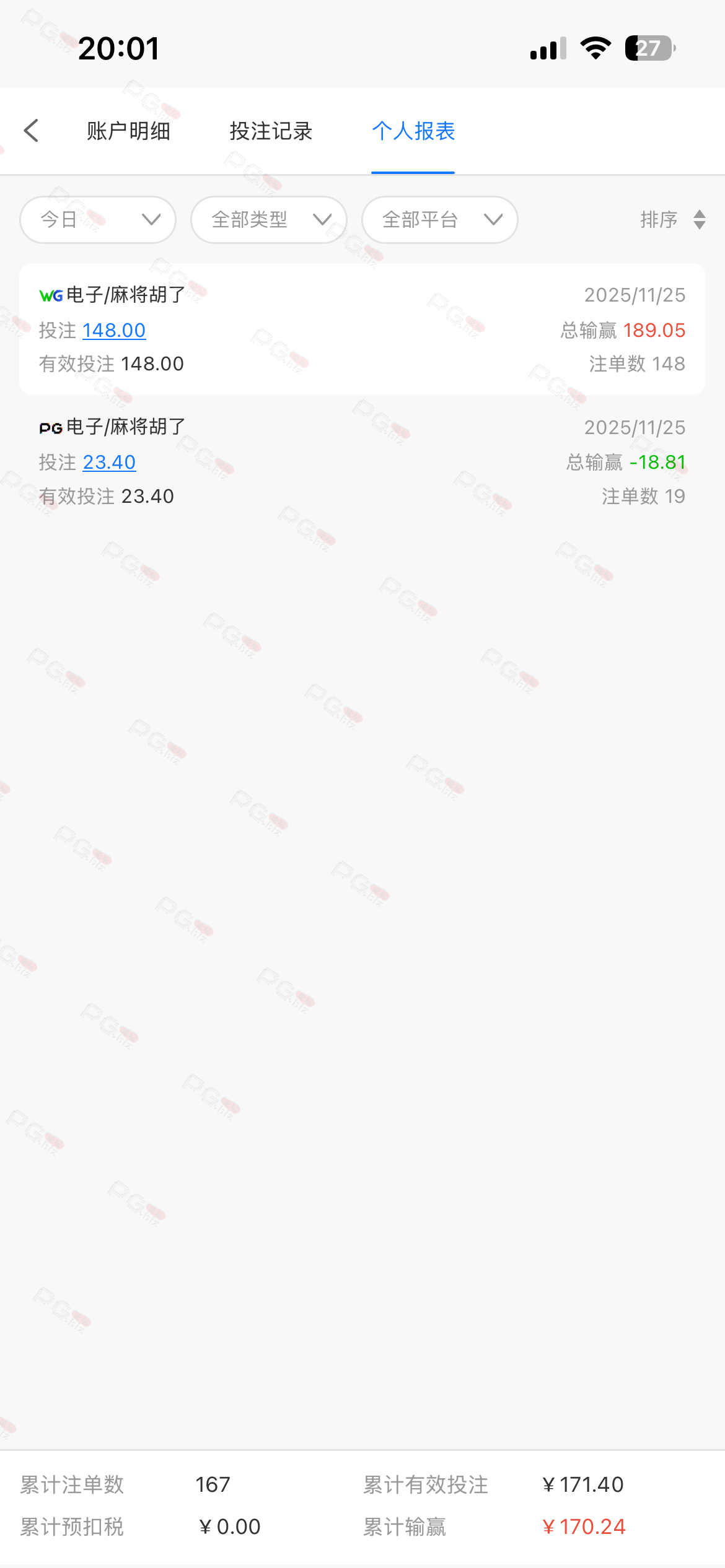Select the 个人报表 tab
Viewport: 725px width, 1568px height.
[413, 131]
